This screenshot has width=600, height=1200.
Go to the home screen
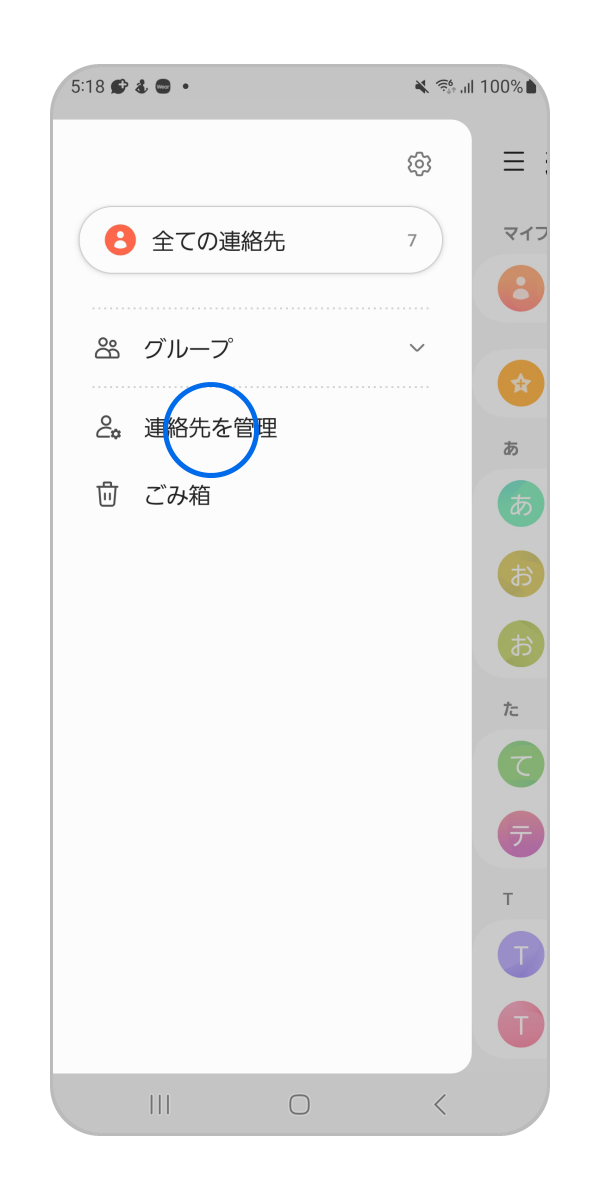pos(299,1104)
